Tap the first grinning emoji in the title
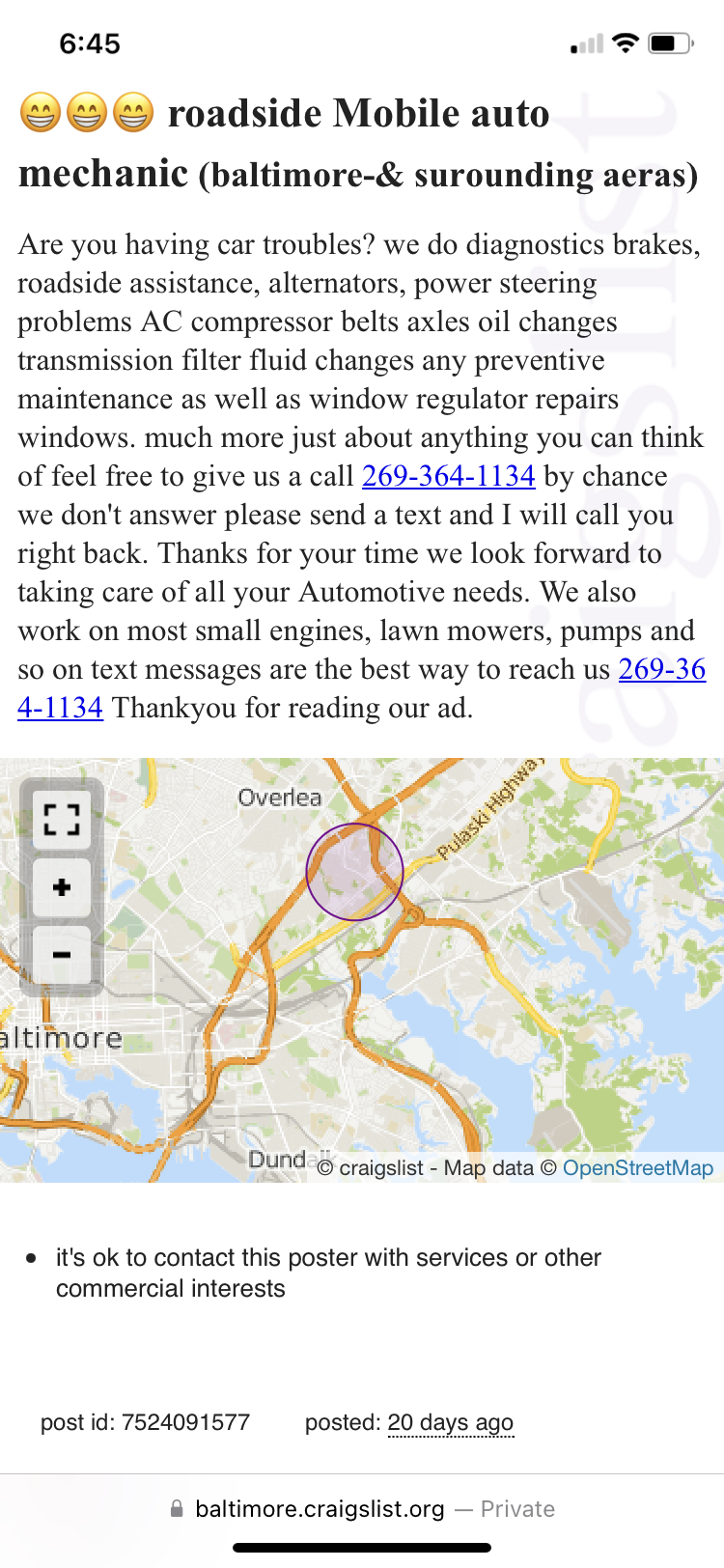 (x=40, y=111)
